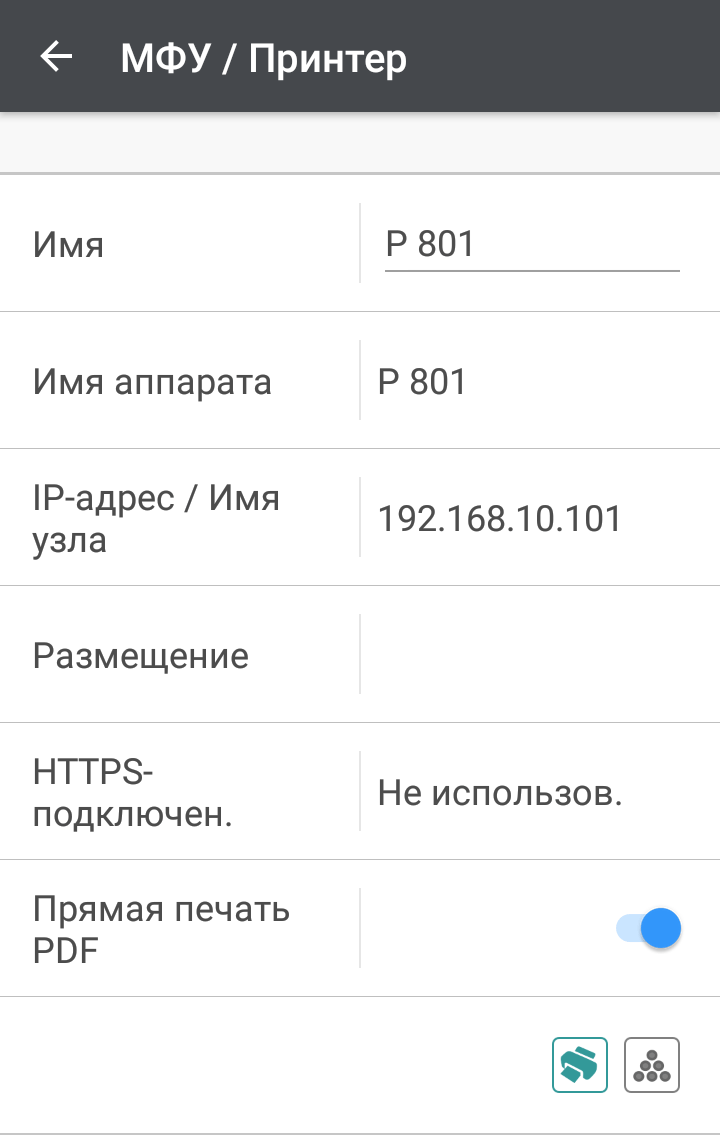Toggle the Прямая печать PDF switch

649,929
